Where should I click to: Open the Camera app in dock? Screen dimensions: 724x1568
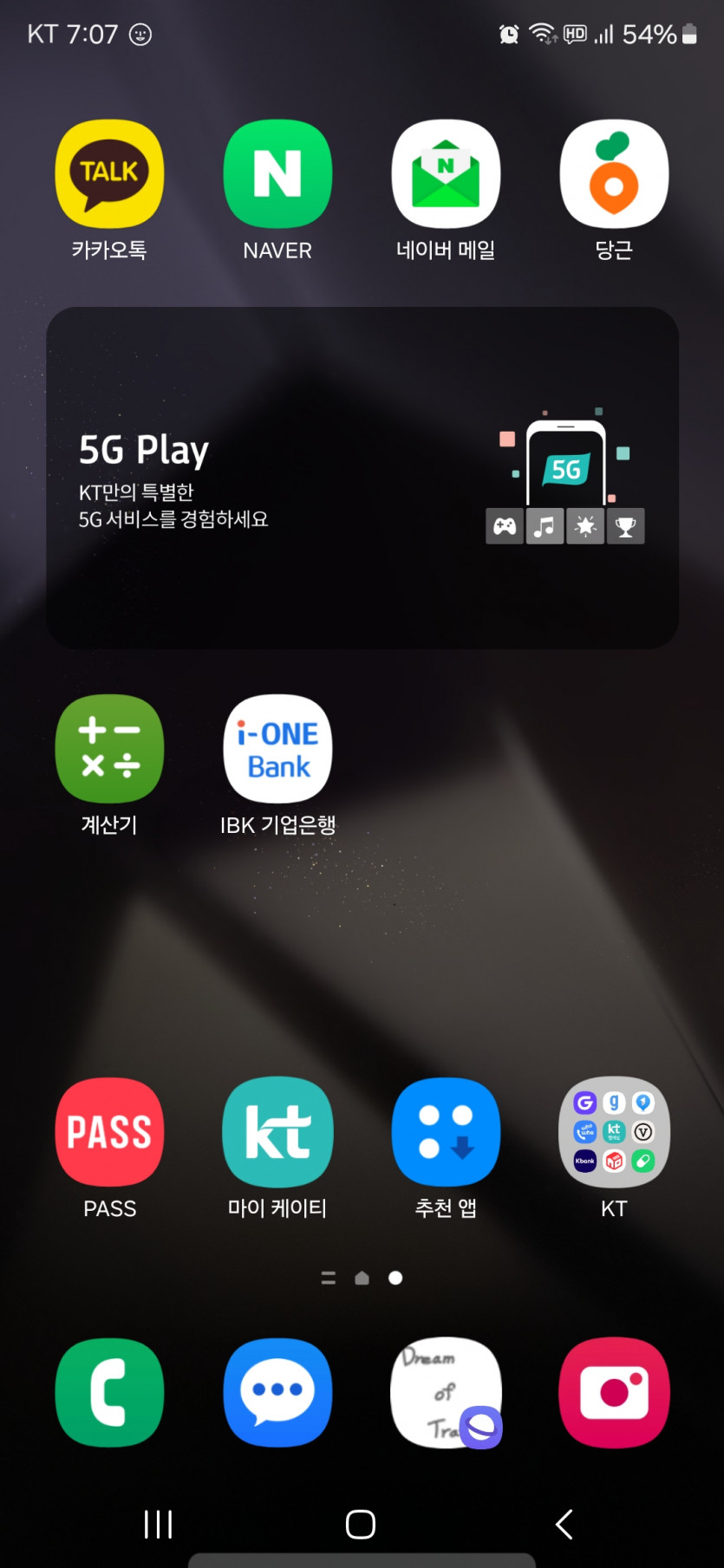pyautogui.click(x=614, y=1392)
